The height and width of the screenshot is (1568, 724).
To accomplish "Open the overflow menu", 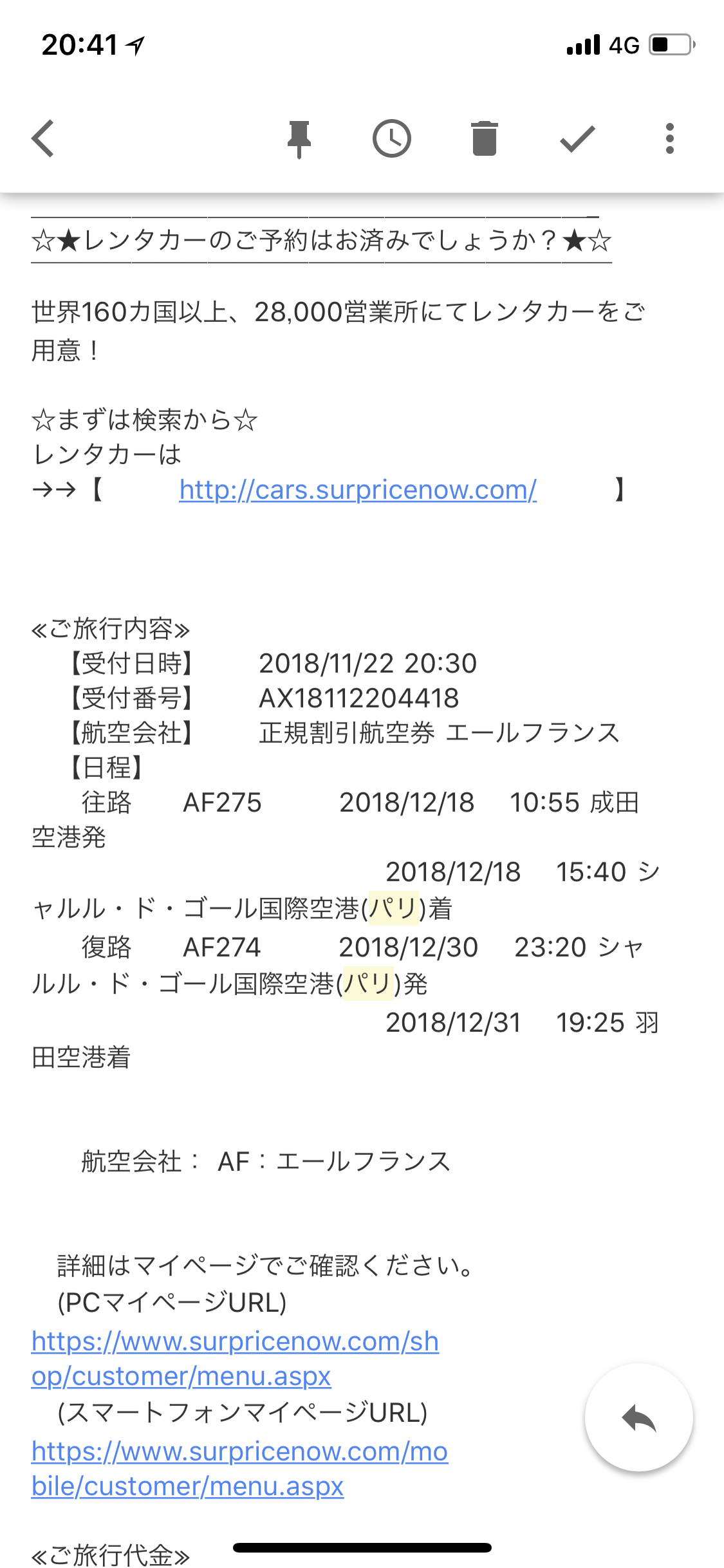I will point(669,138).
